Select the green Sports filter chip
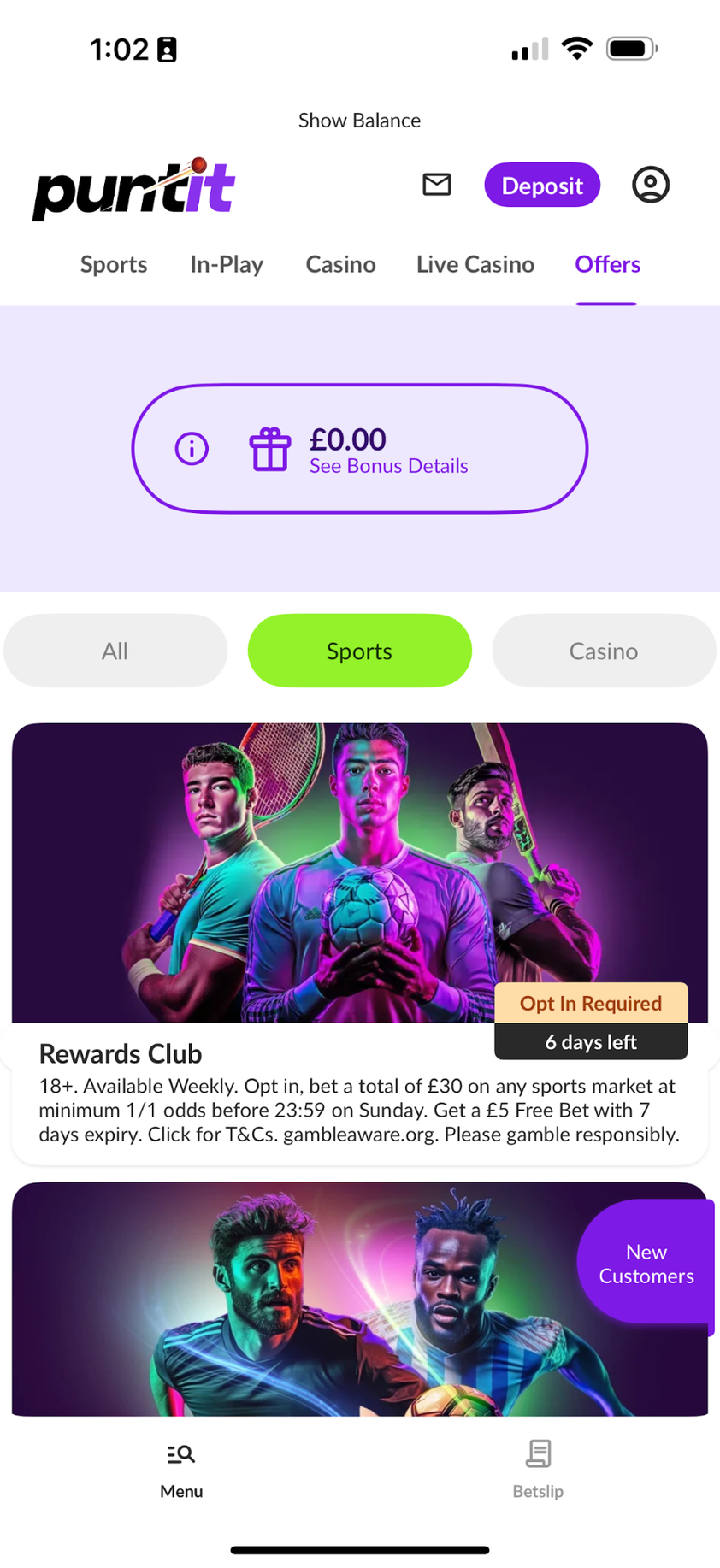 [360, 651]
